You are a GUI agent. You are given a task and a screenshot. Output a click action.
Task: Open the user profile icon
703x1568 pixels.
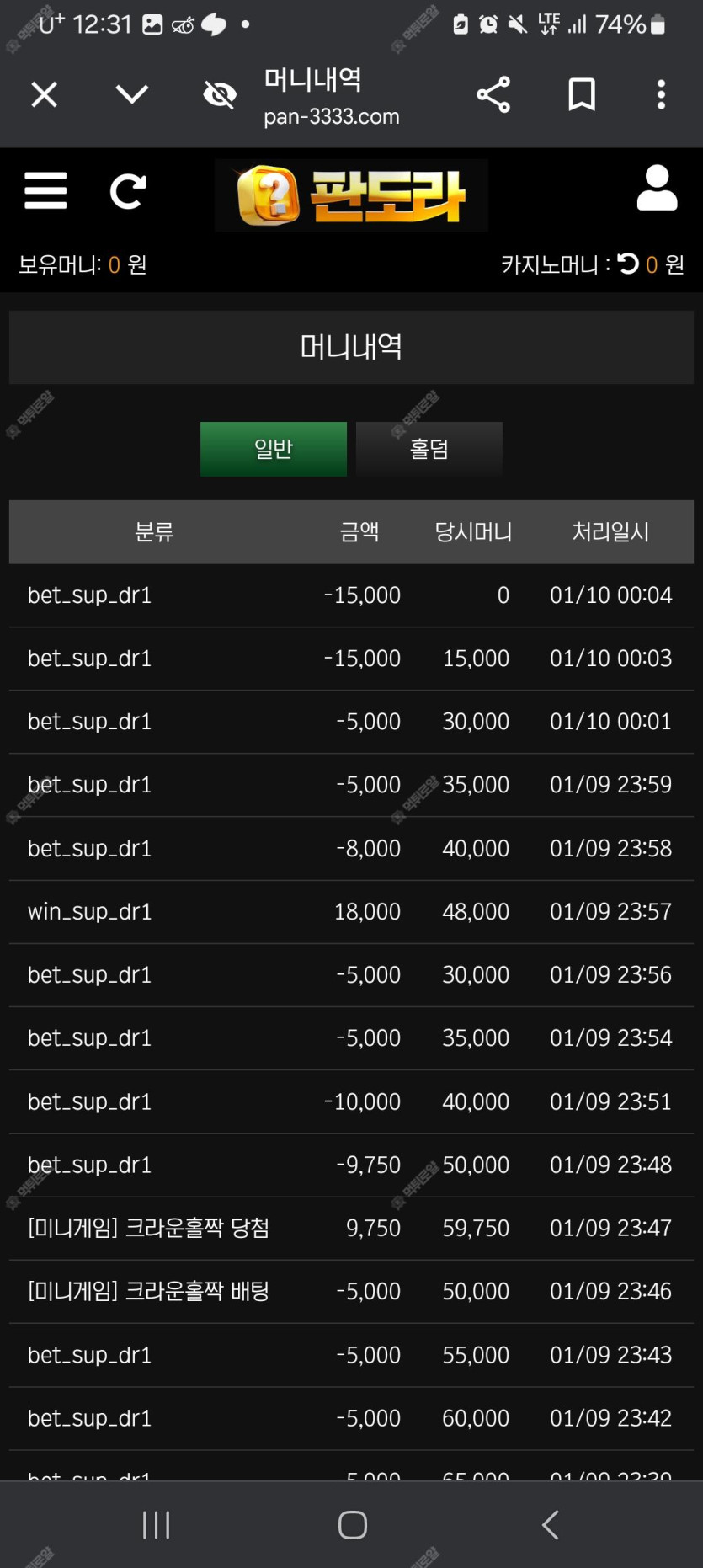point(657,188)
